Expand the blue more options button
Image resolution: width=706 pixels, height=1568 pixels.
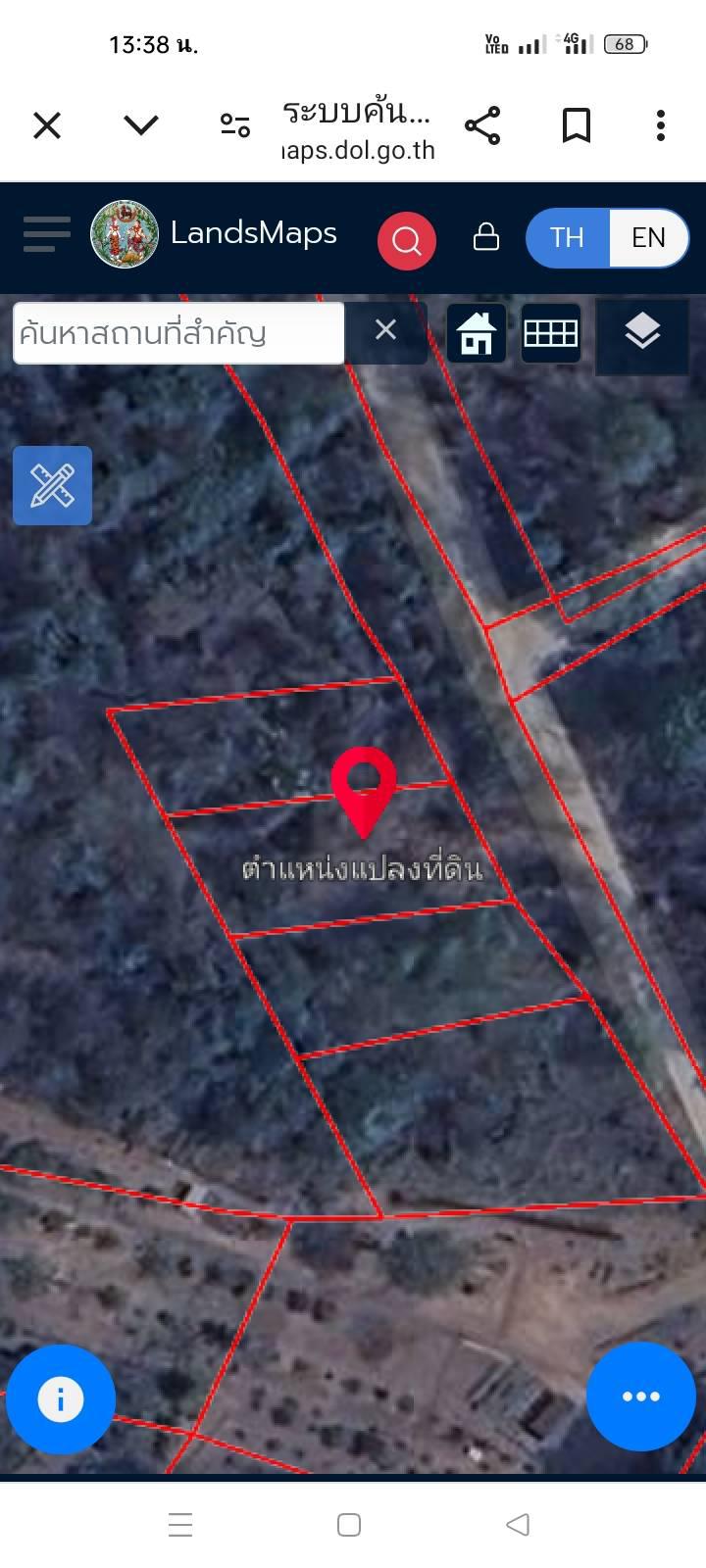pyautogui.click(x=641, y=1396)
